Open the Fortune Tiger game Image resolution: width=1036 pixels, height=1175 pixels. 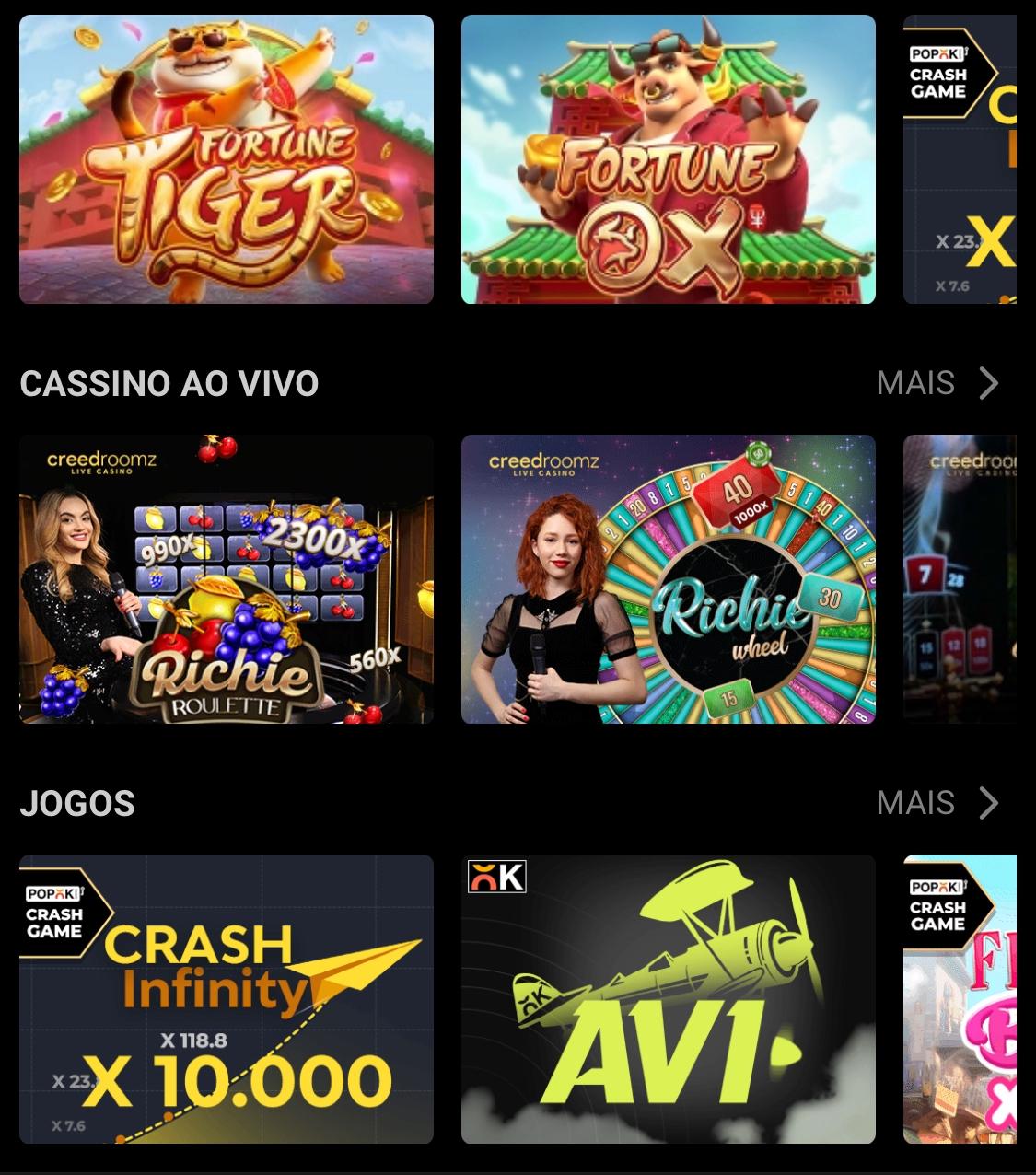click(226, 158)
